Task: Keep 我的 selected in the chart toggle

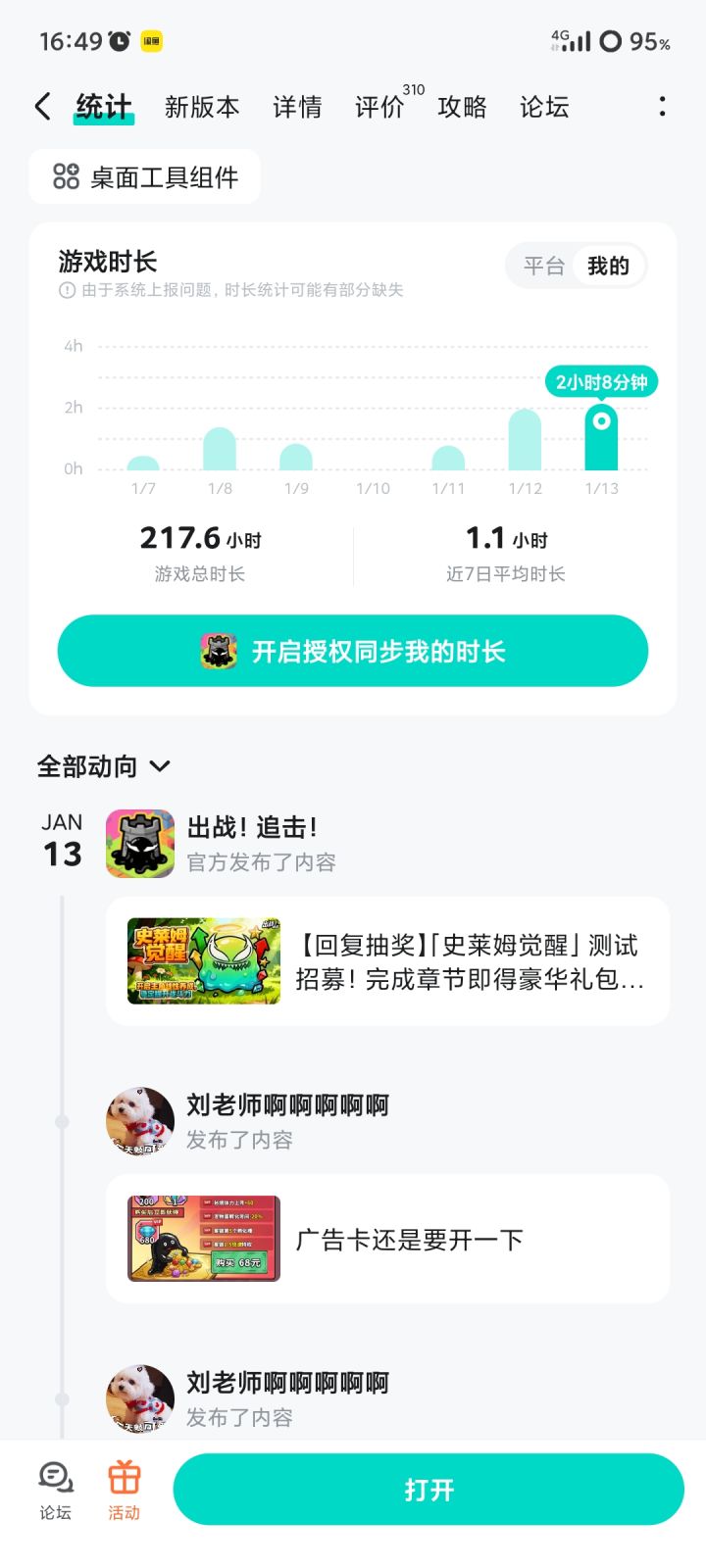Action: pyautogui.click(x=609, y=266)
